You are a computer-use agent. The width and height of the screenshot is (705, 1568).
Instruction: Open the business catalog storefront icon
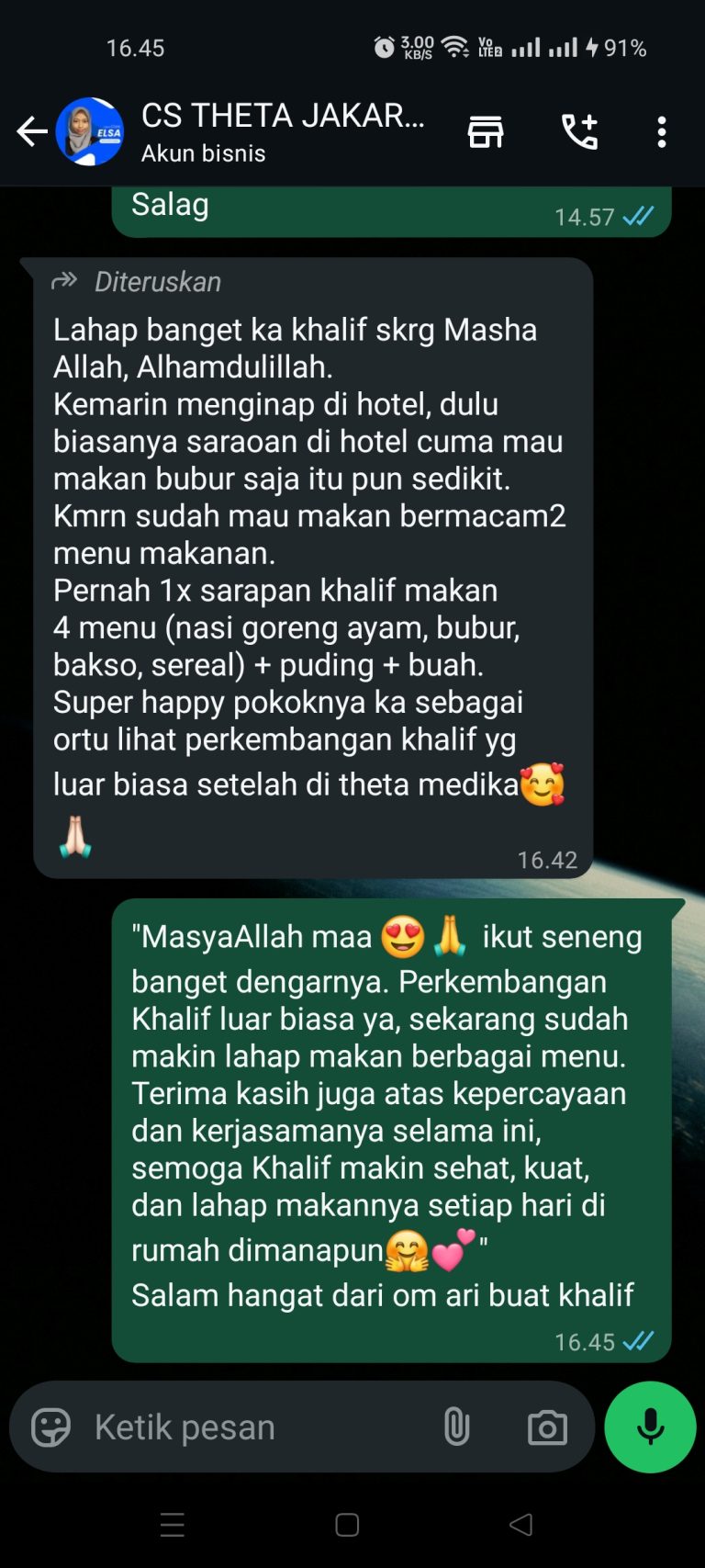coord(486,132)
